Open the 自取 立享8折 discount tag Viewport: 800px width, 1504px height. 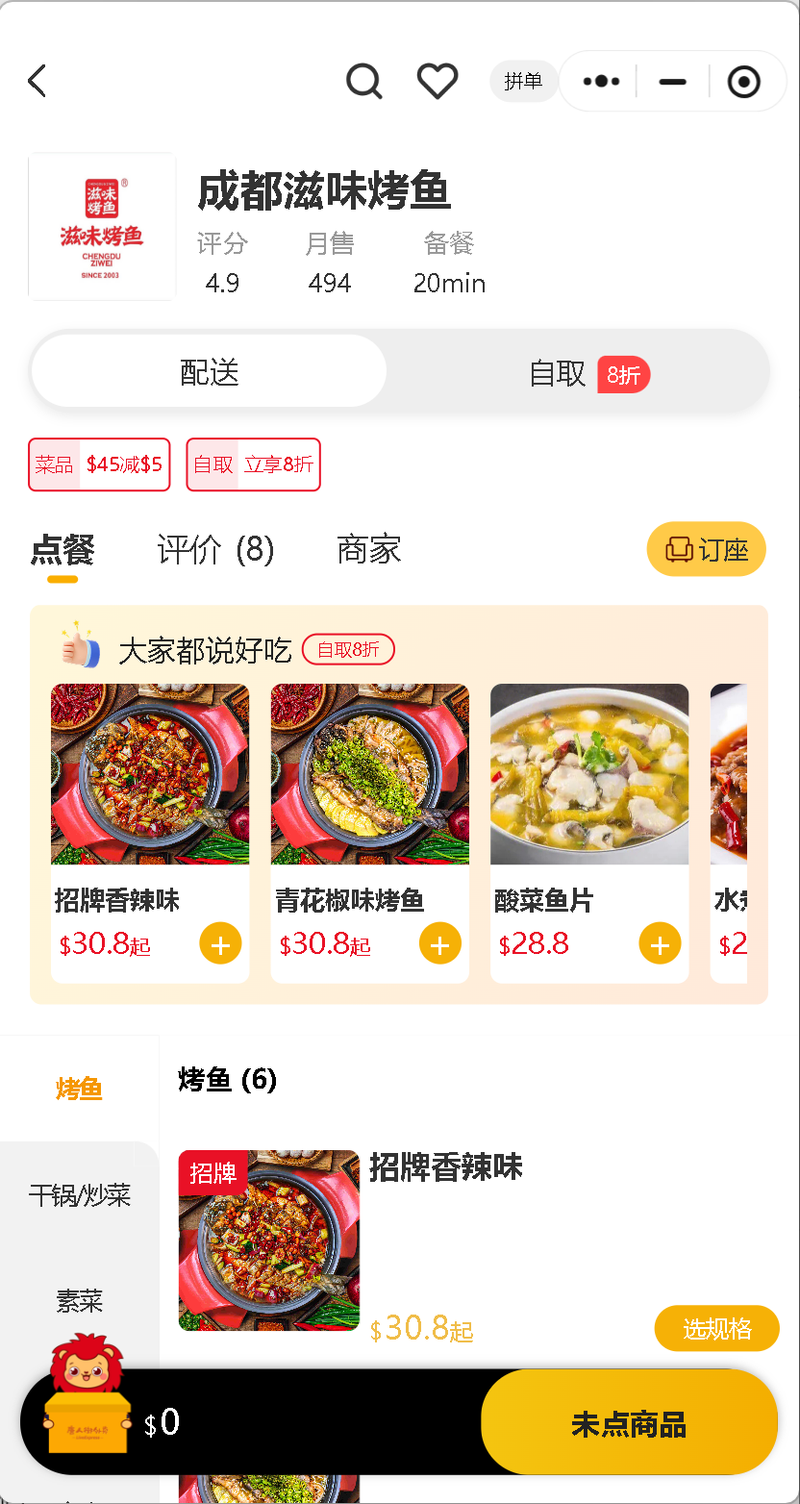click(253, 465)
